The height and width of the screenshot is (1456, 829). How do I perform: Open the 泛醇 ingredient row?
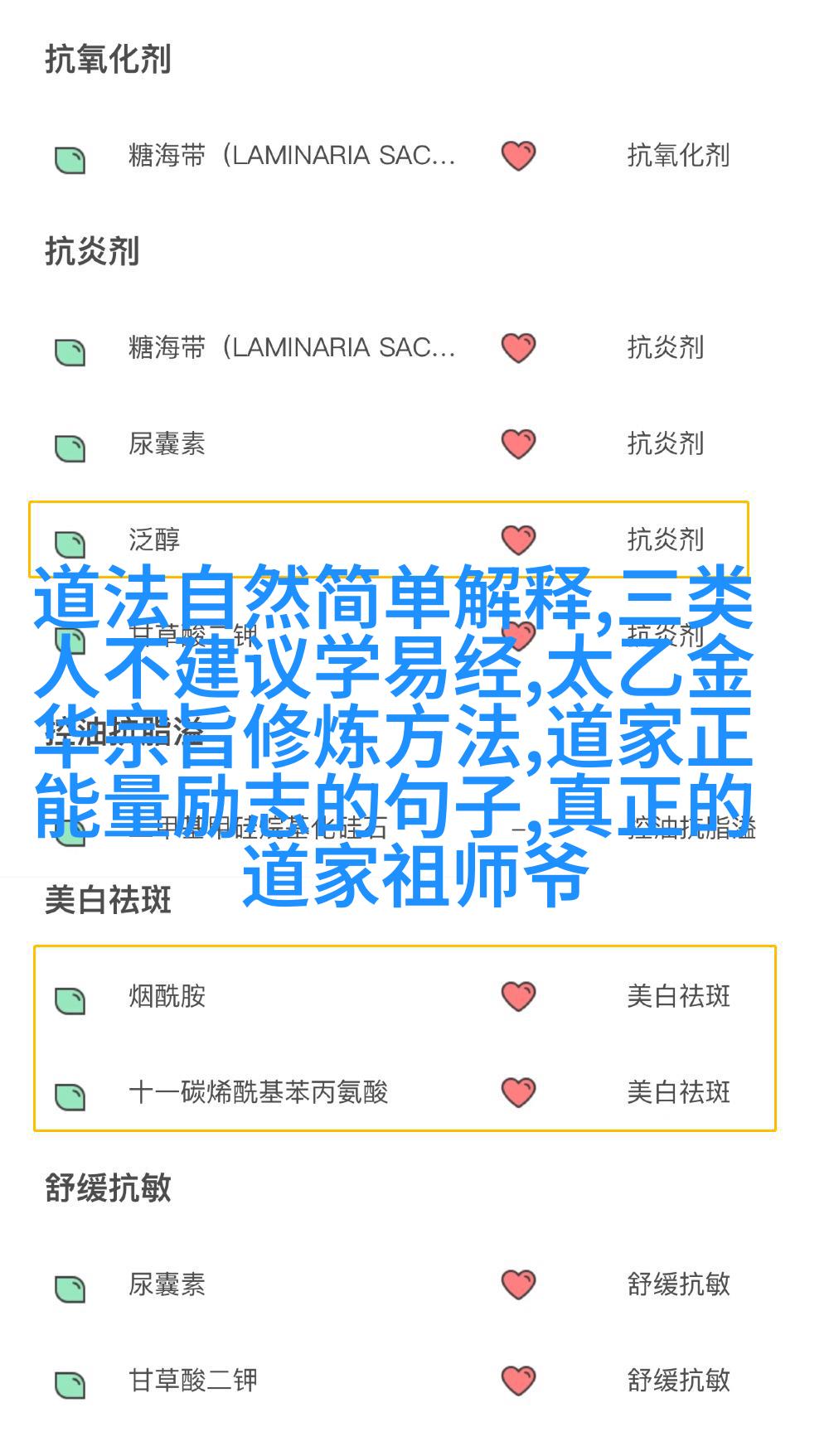(x=390, y=539)
